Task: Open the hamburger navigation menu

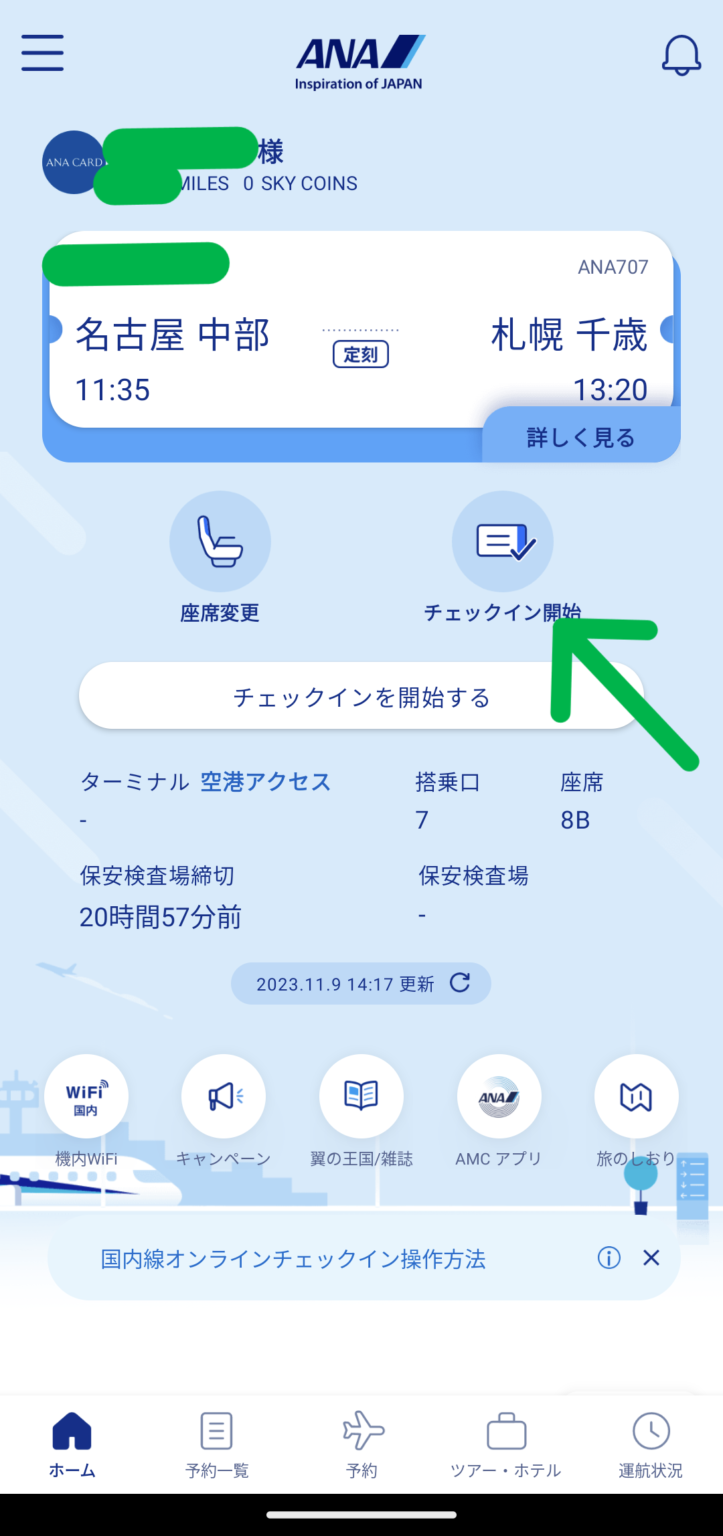Action: (x=41, y=52)
